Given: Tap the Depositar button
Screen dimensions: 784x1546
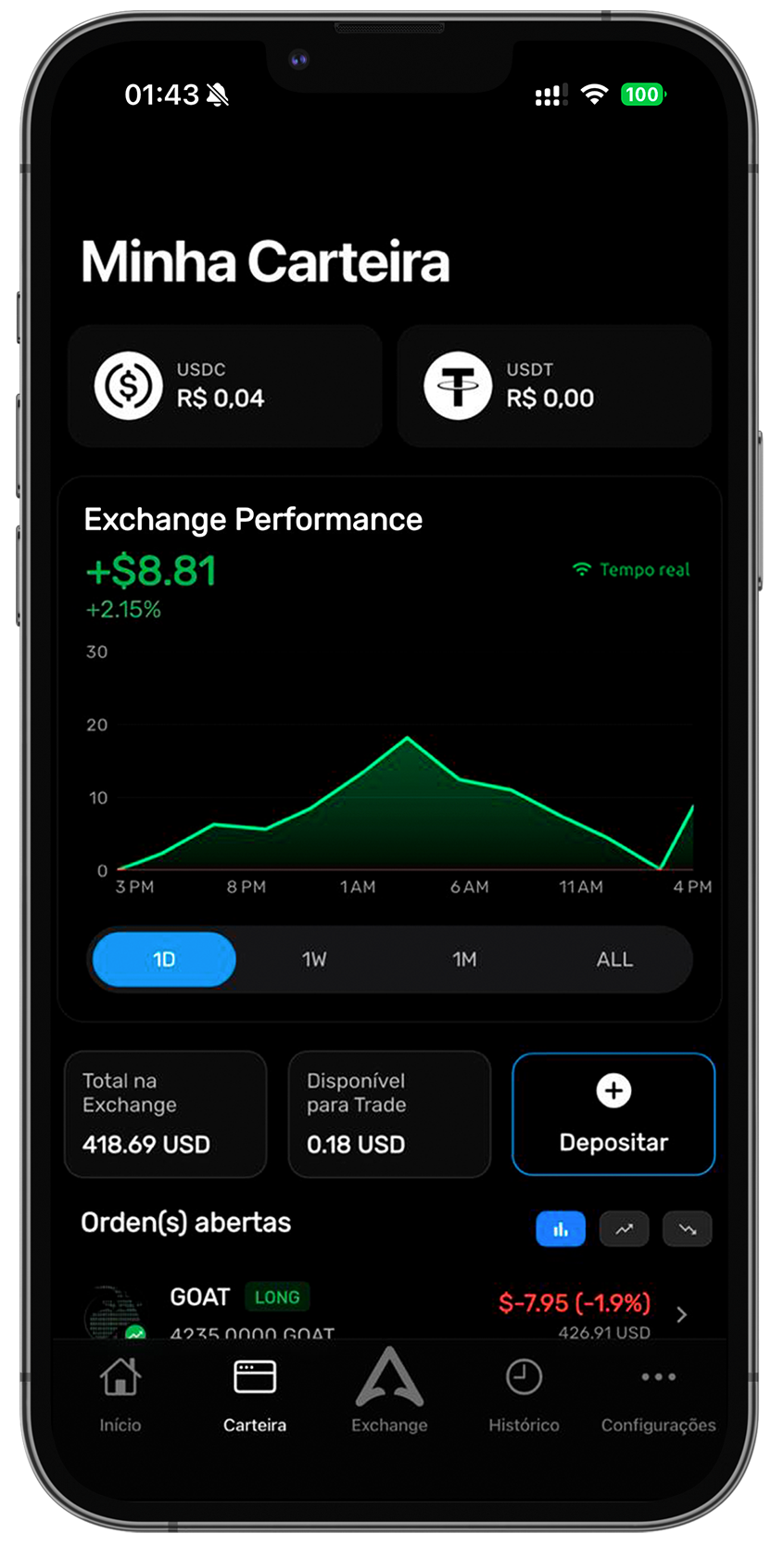Looking at the screenshot, I should (x=613, y=1114).
